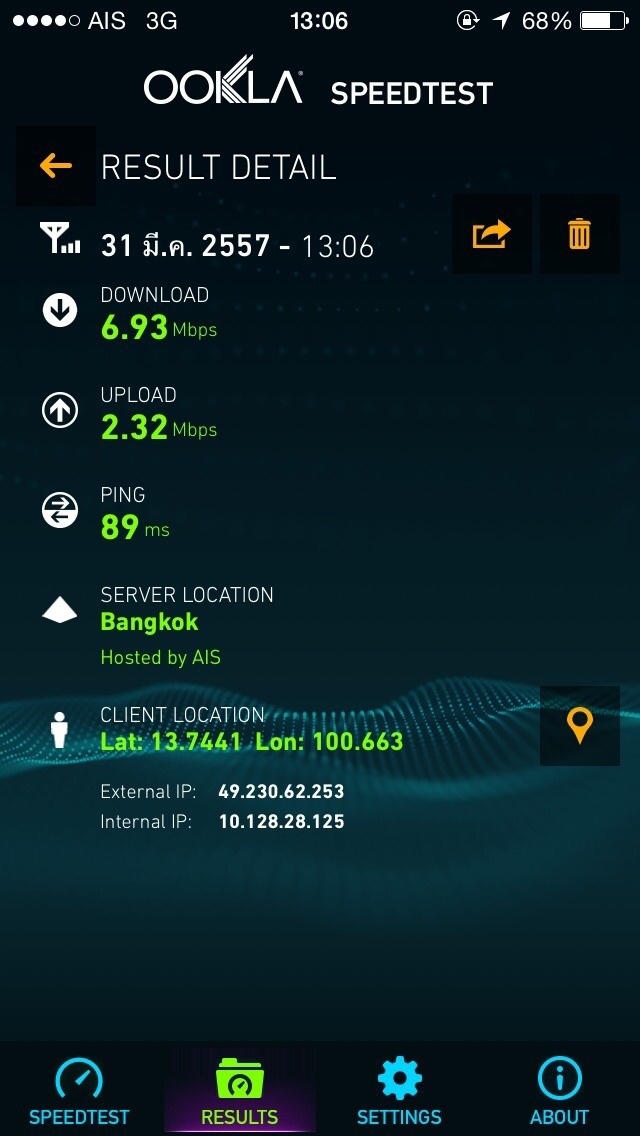
Task: Open the Settings tab
Action: point(399,1092)
